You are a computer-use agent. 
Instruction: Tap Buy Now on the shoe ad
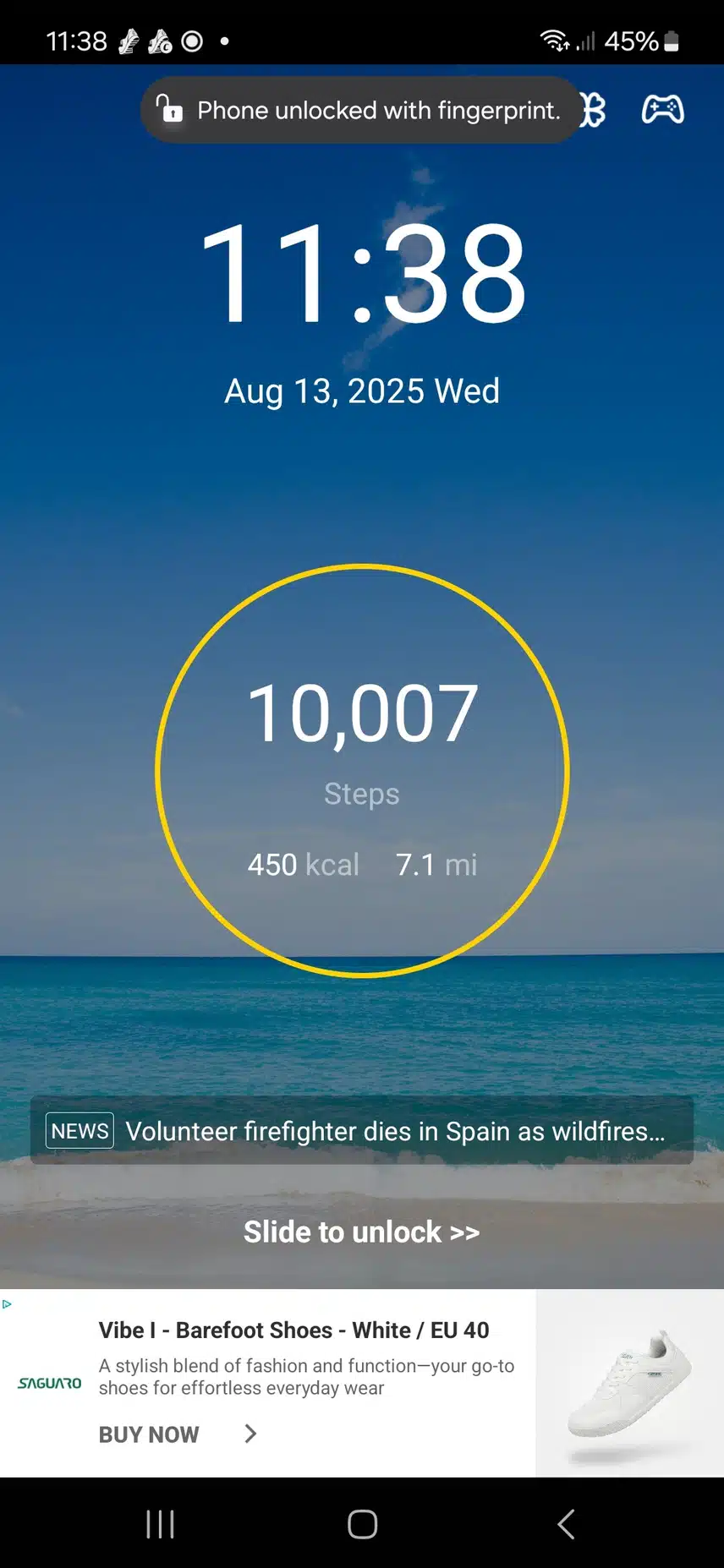(x=150, y=1434)
